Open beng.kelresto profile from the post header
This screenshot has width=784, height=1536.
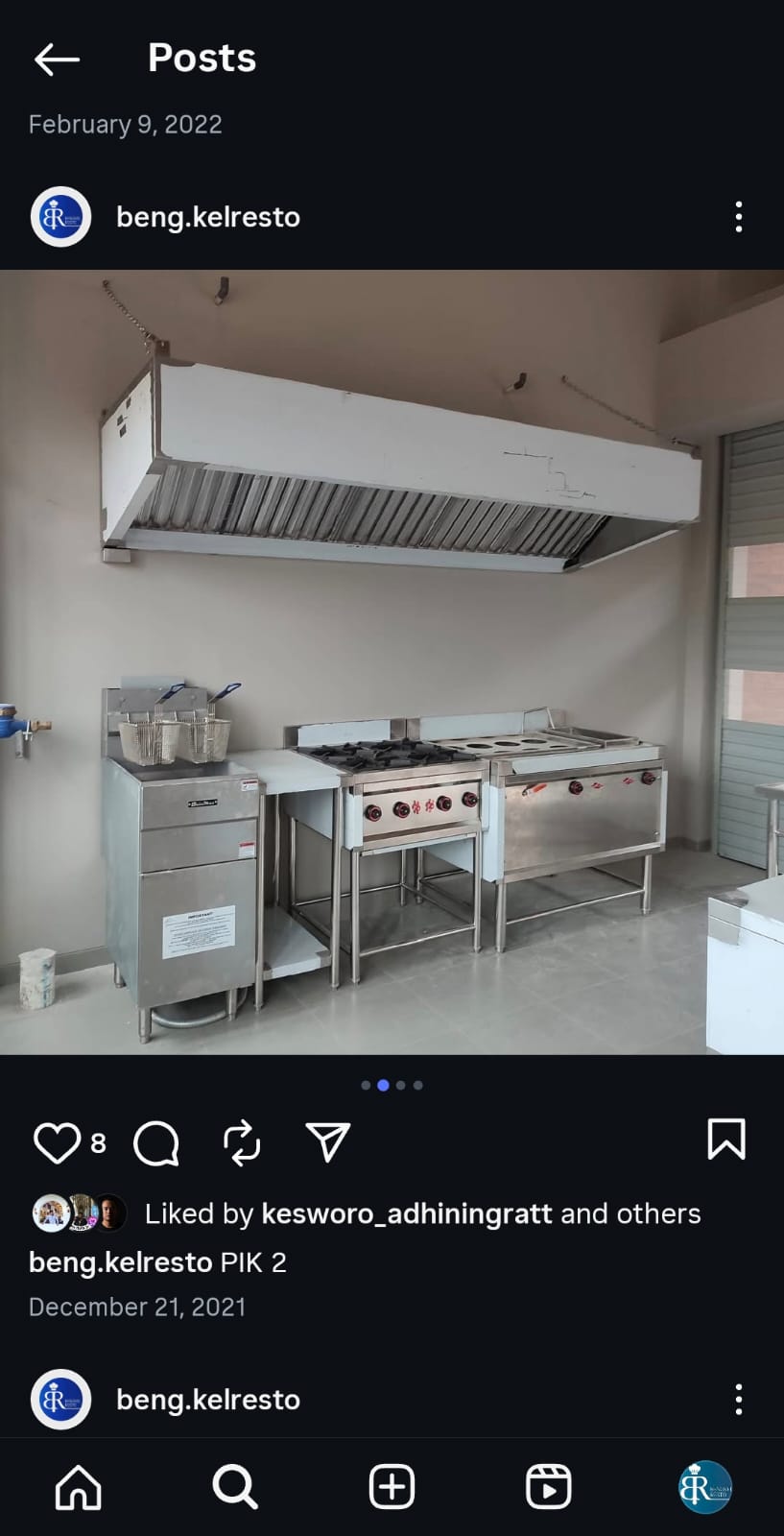(207, 217)
